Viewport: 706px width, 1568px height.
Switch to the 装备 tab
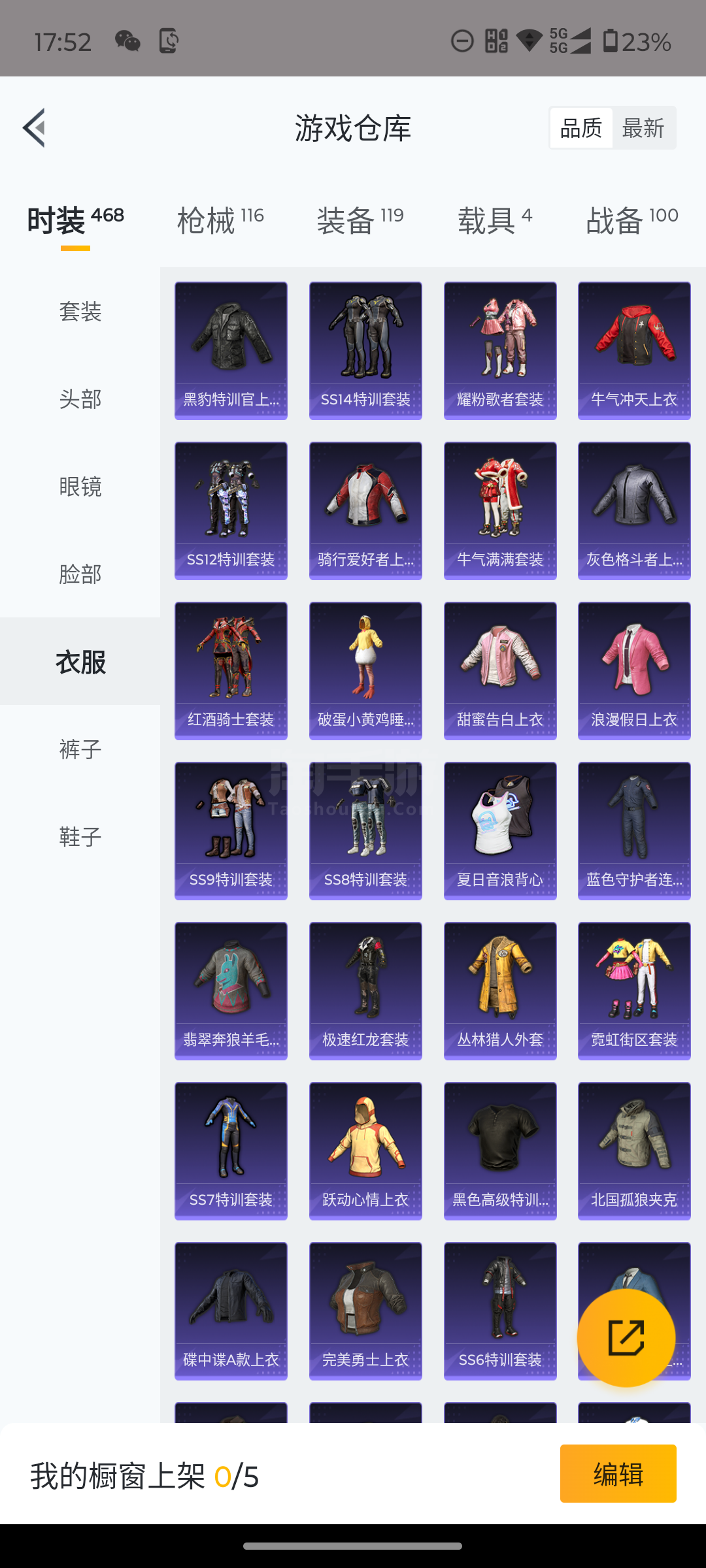pyautogui.click(x=360, y=220)
